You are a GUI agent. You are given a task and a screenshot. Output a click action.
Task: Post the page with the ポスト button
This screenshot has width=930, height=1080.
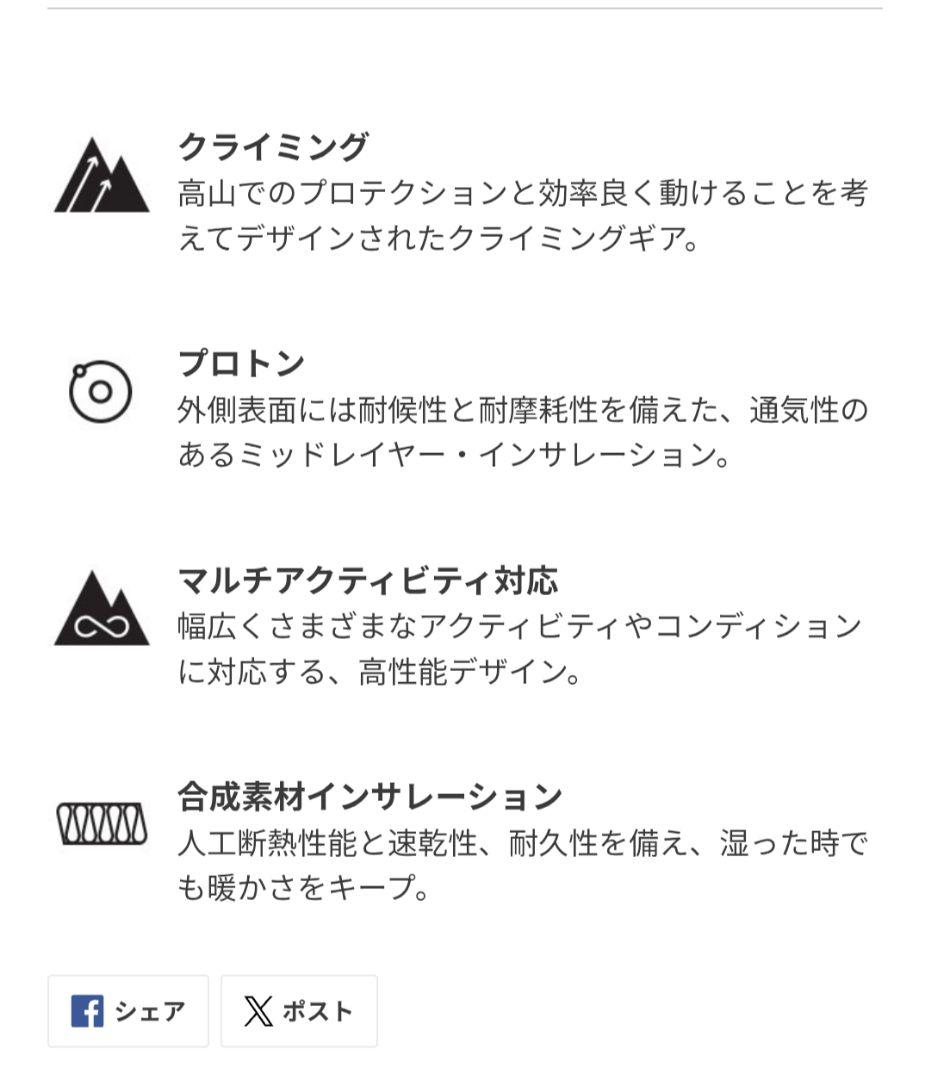click(x=298, y=1011)
